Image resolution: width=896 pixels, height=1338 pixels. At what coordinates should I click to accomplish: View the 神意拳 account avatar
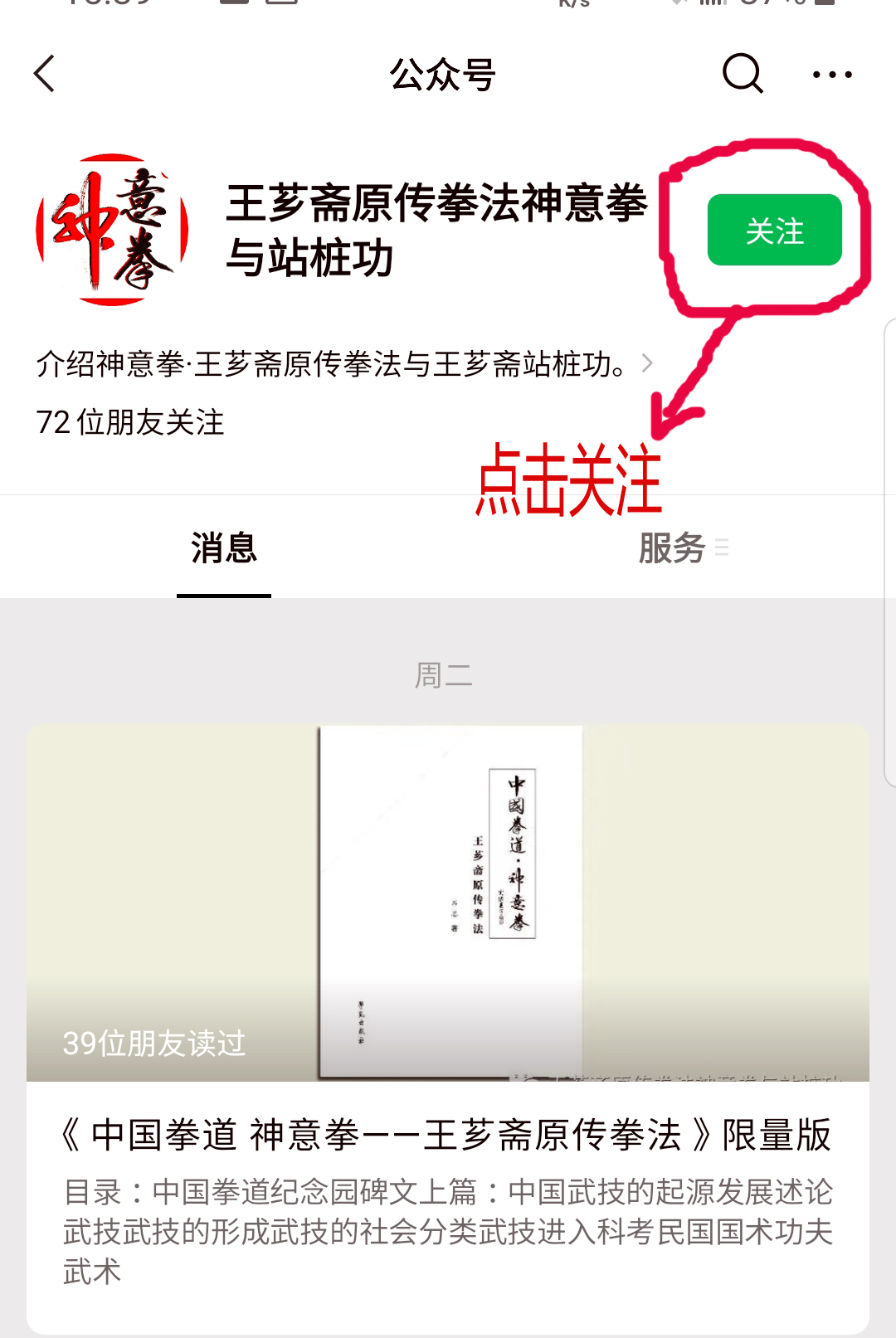[112, 230]
